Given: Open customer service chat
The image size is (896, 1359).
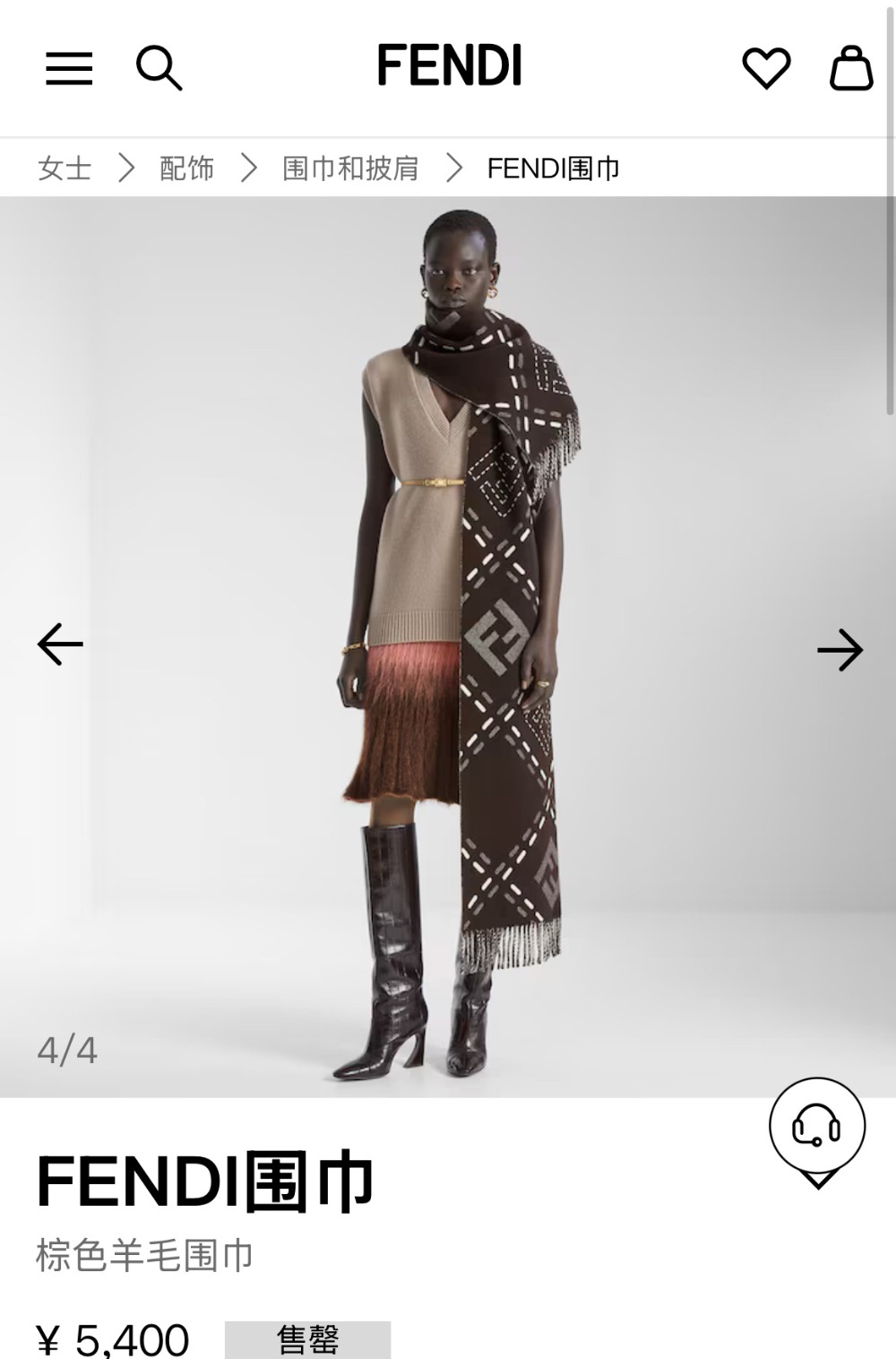Looking at the screenshot, I should (816, 1127).
